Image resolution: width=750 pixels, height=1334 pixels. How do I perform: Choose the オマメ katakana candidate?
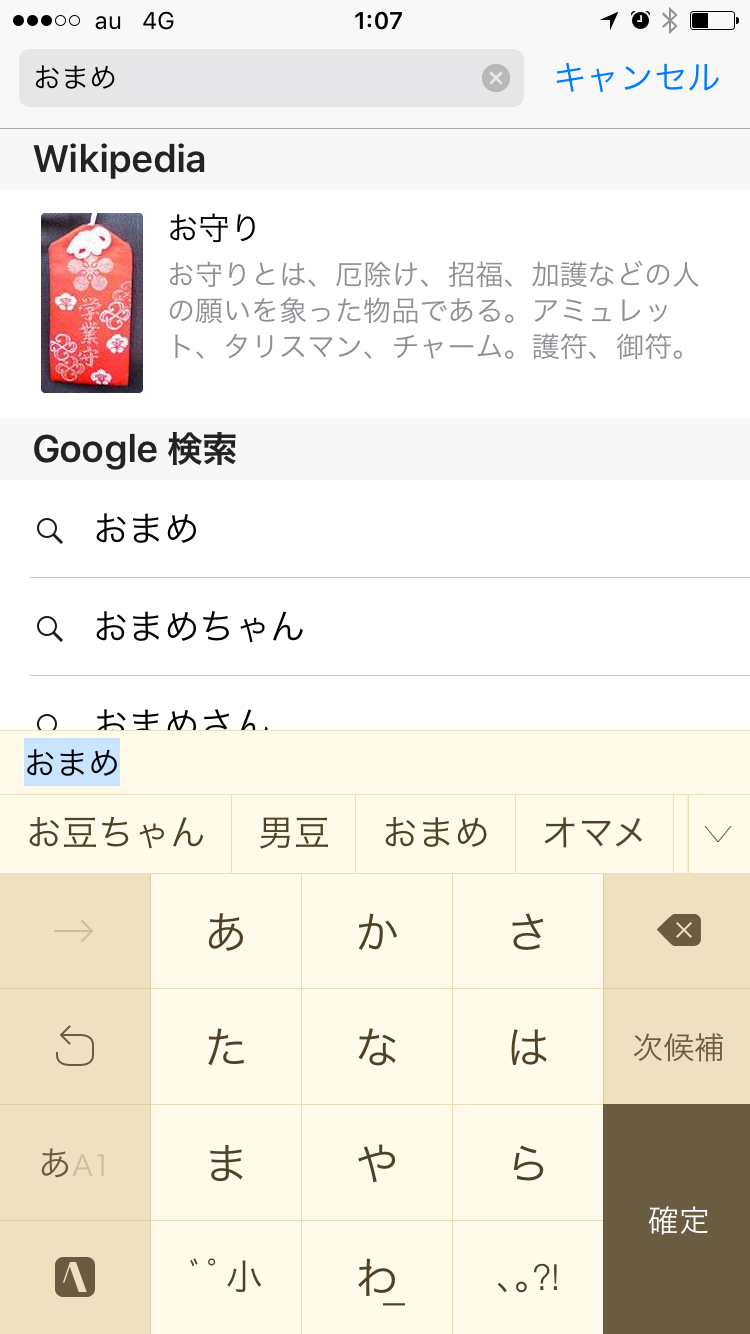click(594, 833)
